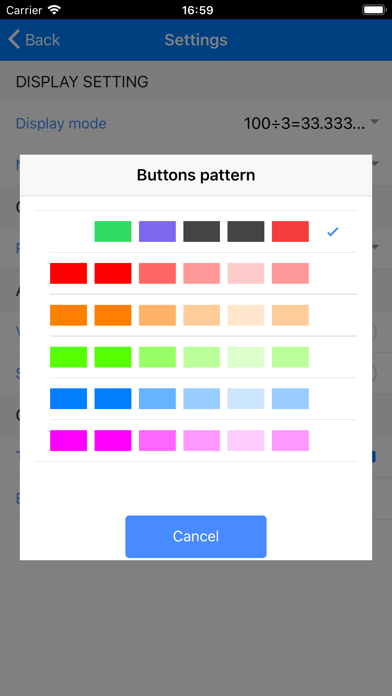Select the blue buttons pattern row
This screenshot has height=696, width=392.
coord(196,399)
